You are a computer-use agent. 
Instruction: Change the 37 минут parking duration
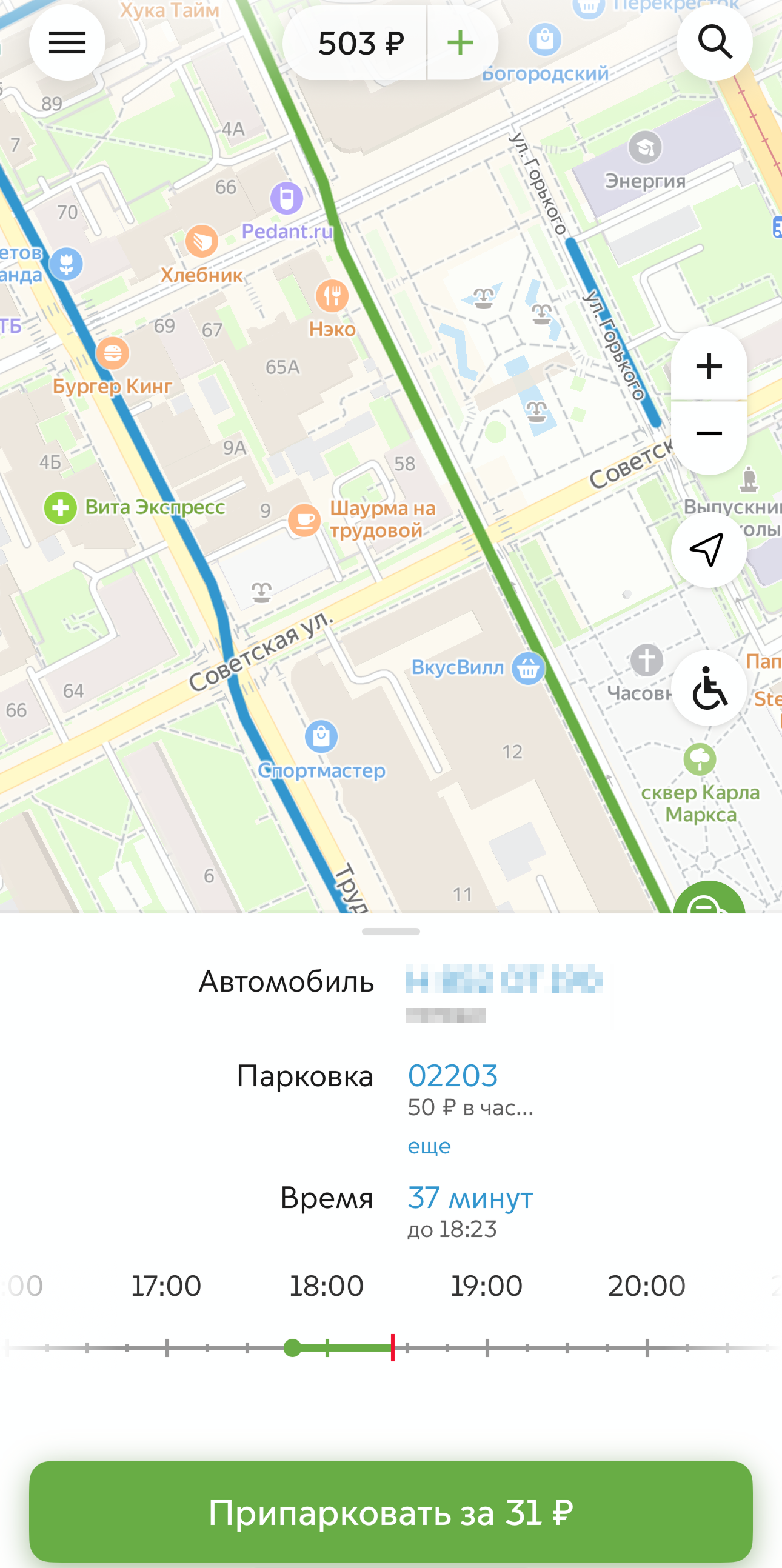[x=470, y=1198]
